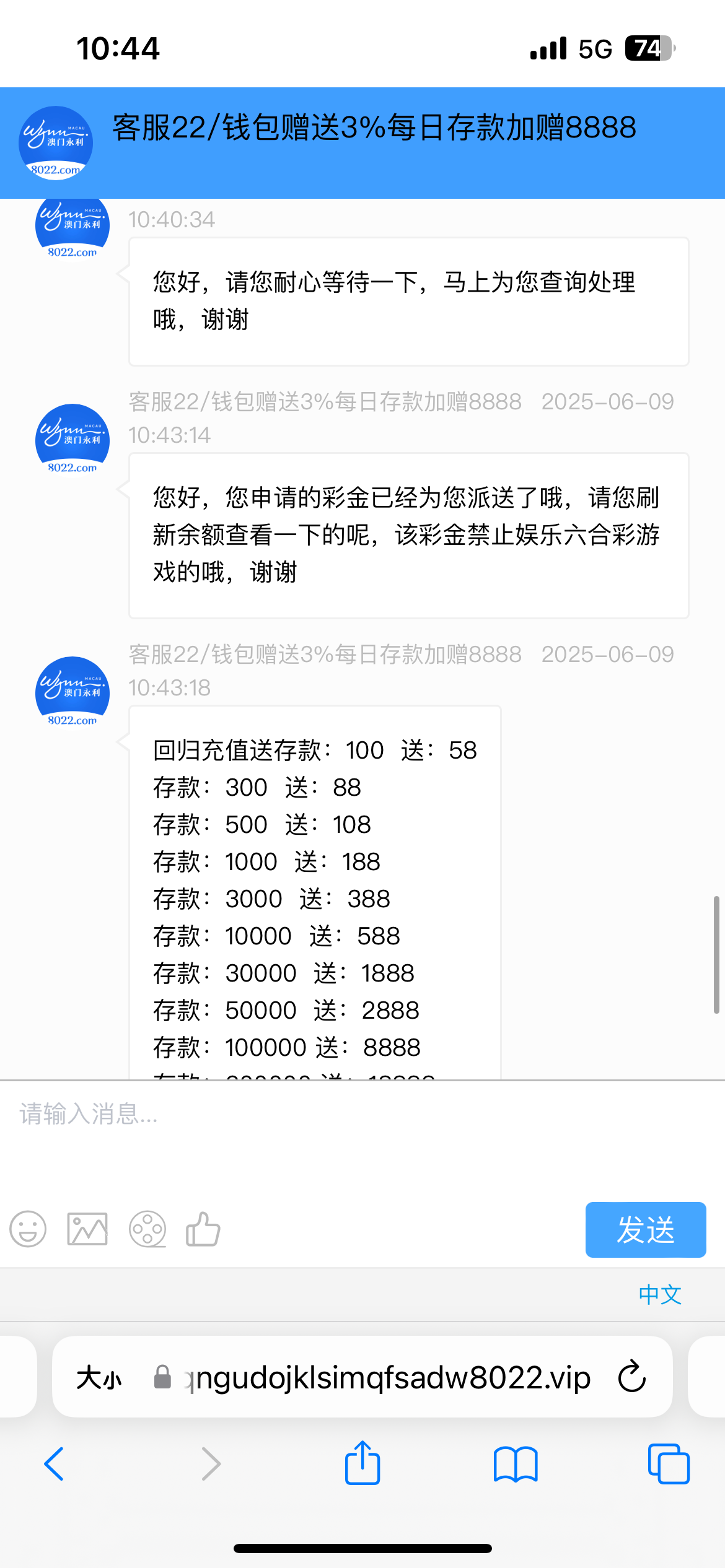Open Safari page settings 大小
The height and width of the screenshot is (1568, 725).
99,1378
